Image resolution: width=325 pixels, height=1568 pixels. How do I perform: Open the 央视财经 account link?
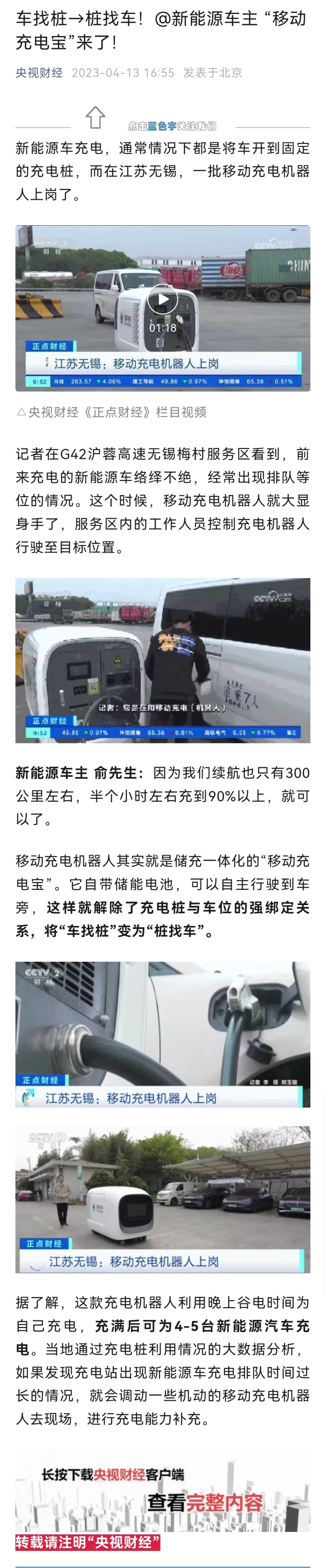pos(39,72)
